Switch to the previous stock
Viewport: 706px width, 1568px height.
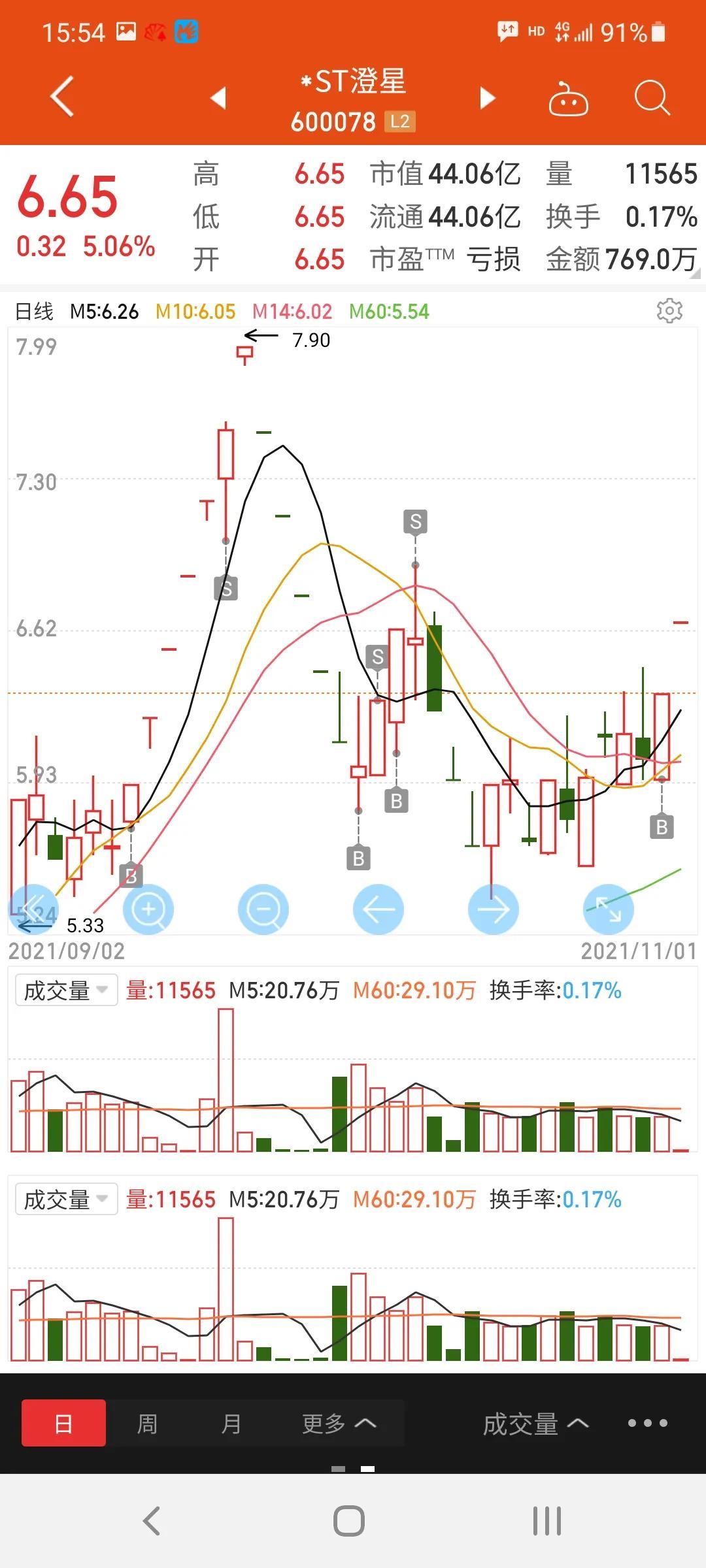click(x=219, y=98)
